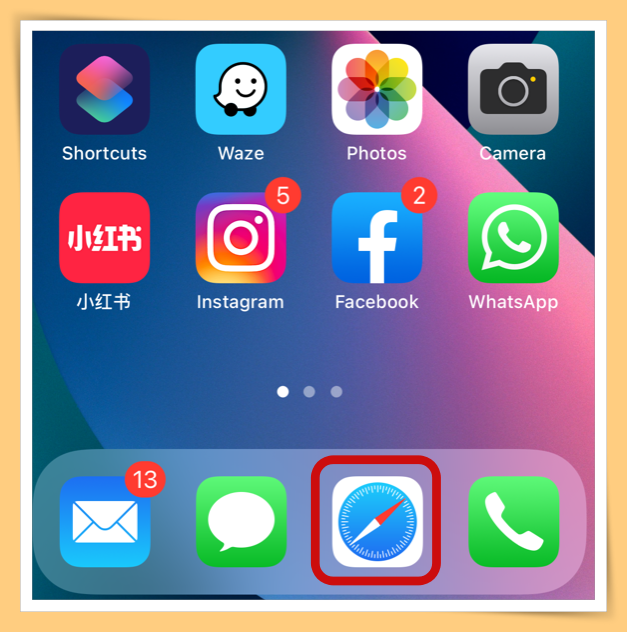Open WhatsApp
This screenshot has width=627, height=632.
(513, 238)
